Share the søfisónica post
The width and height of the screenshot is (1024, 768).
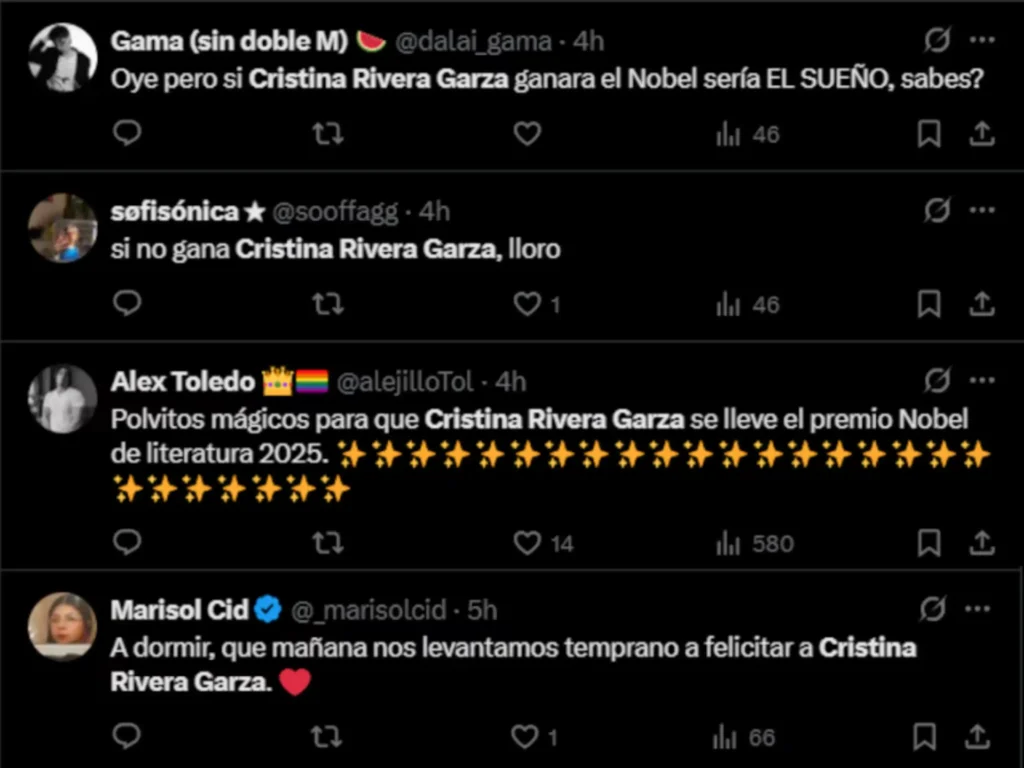[x=982, y=303]
